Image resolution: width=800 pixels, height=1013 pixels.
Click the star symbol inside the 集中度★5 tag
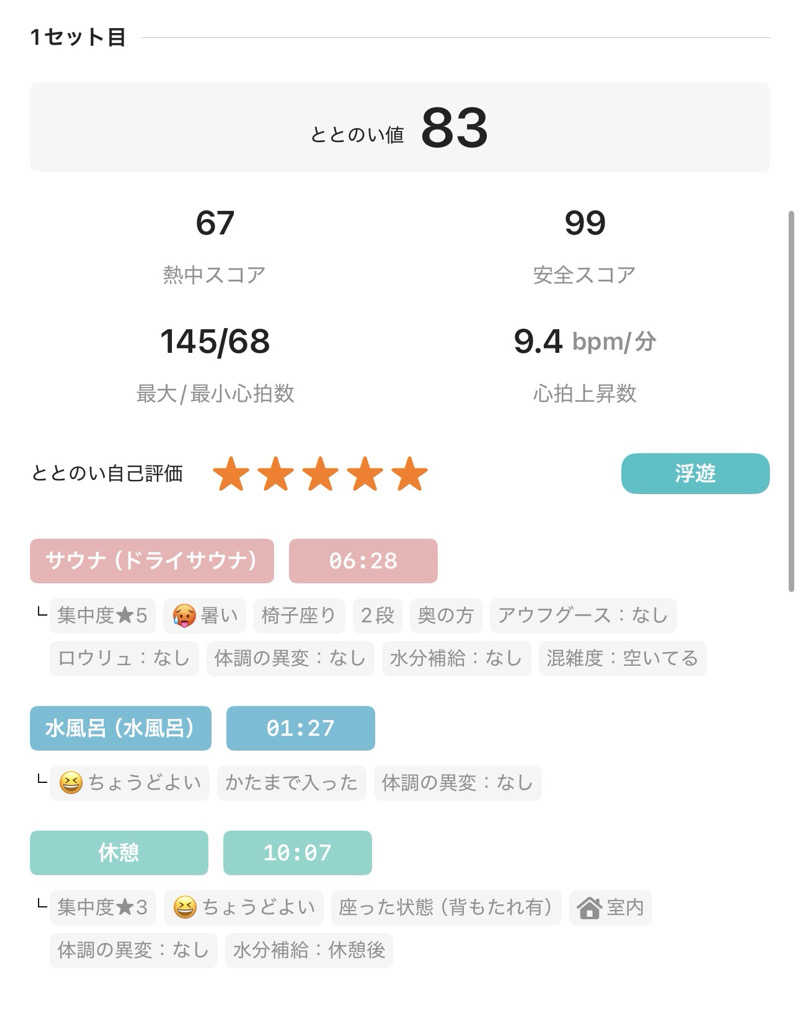click(125, 615)
